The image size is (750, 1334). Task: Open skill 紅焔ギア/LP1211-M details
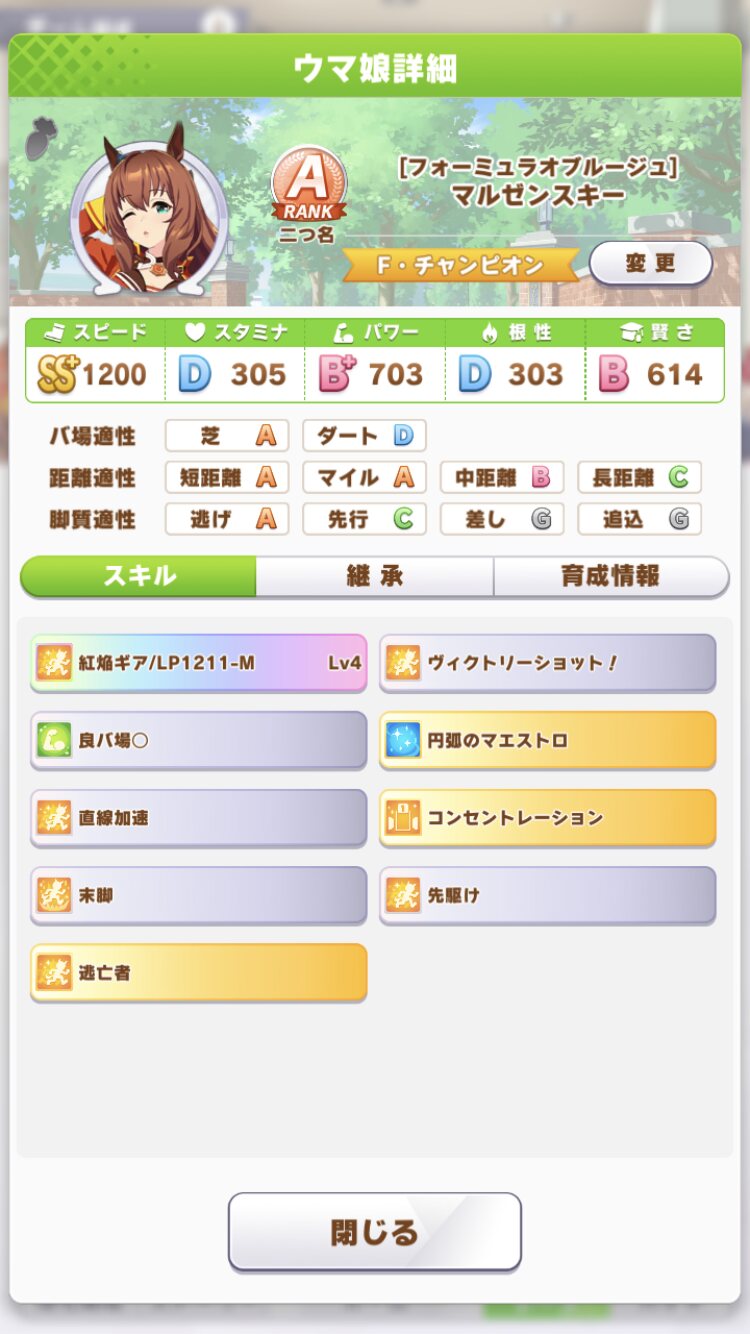point(199,662)
